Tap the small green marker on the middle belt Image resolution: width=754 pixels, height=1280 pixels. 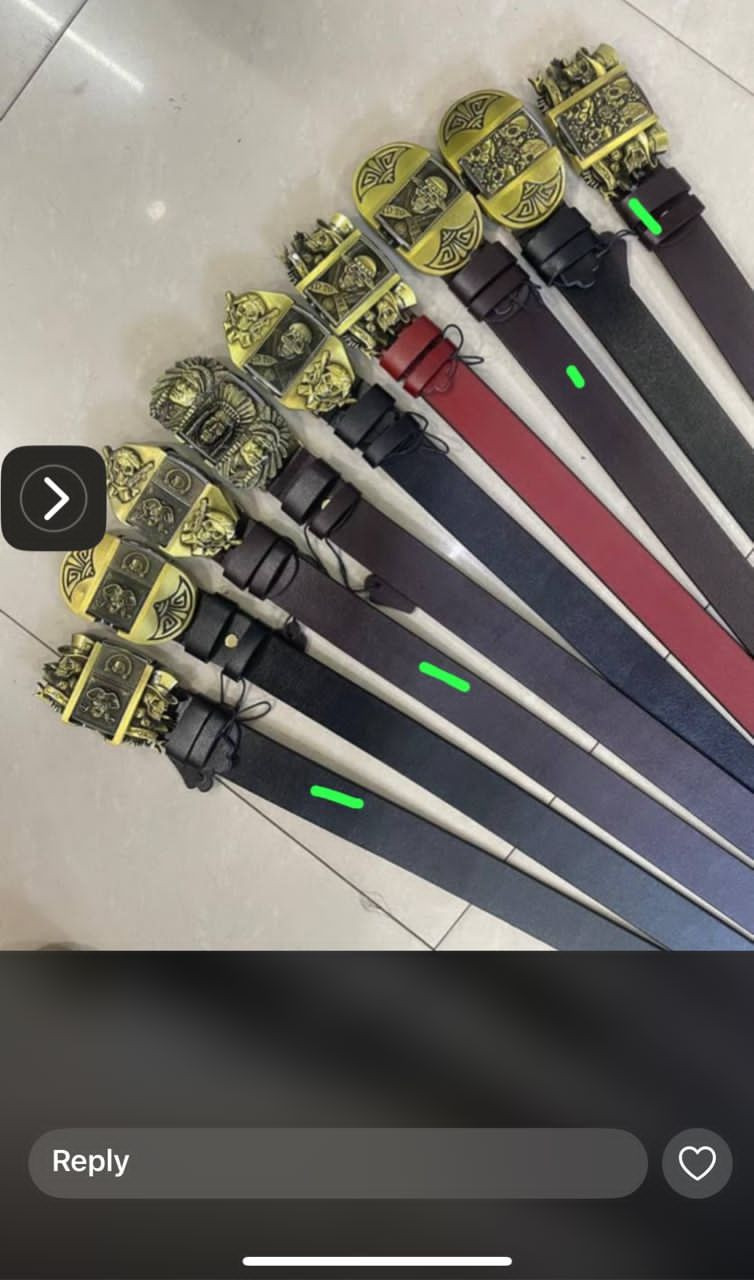pyautogui.click(x=443, y=675)
